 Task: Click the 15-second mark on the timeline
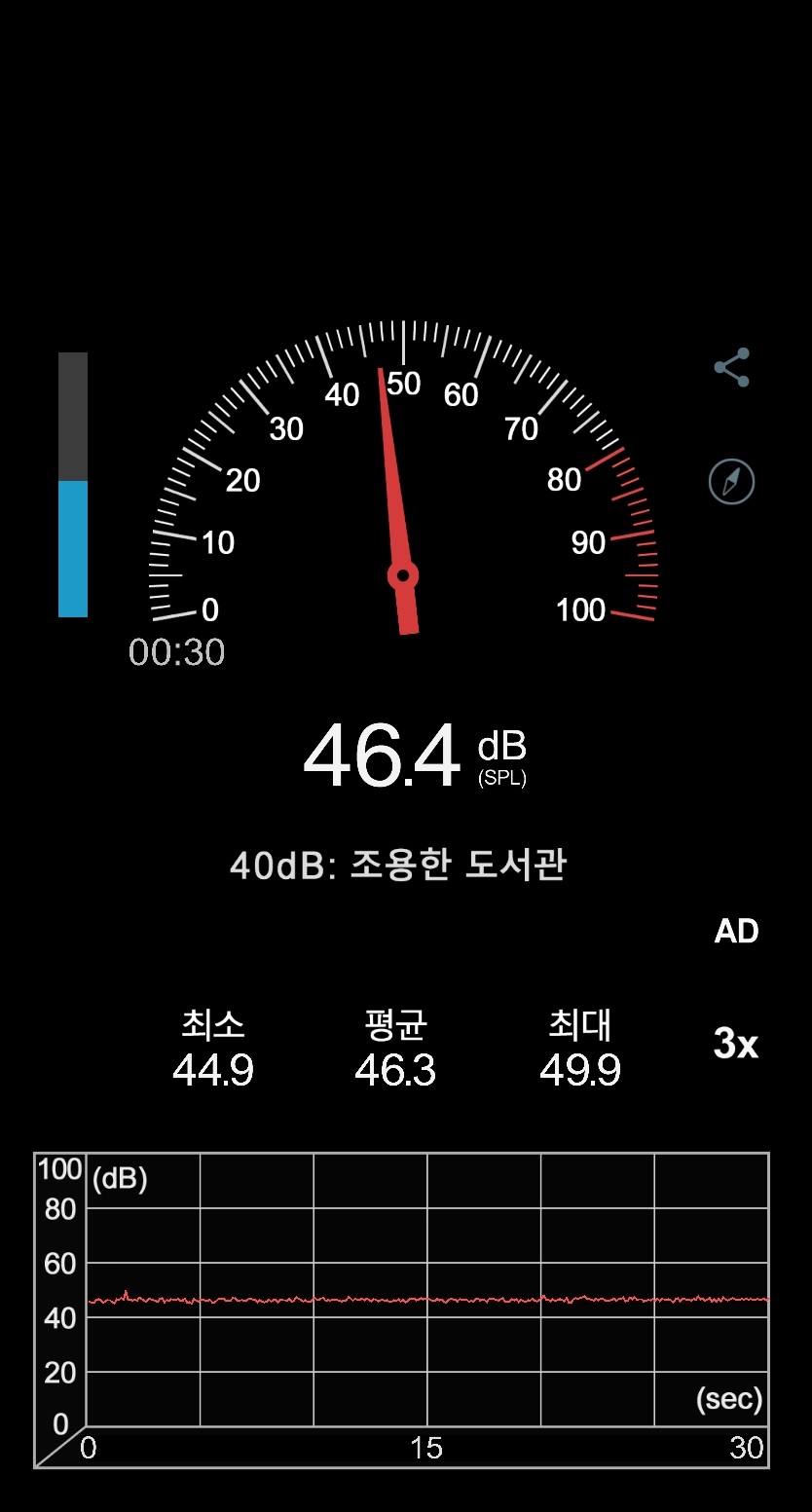click(426, 1448)
